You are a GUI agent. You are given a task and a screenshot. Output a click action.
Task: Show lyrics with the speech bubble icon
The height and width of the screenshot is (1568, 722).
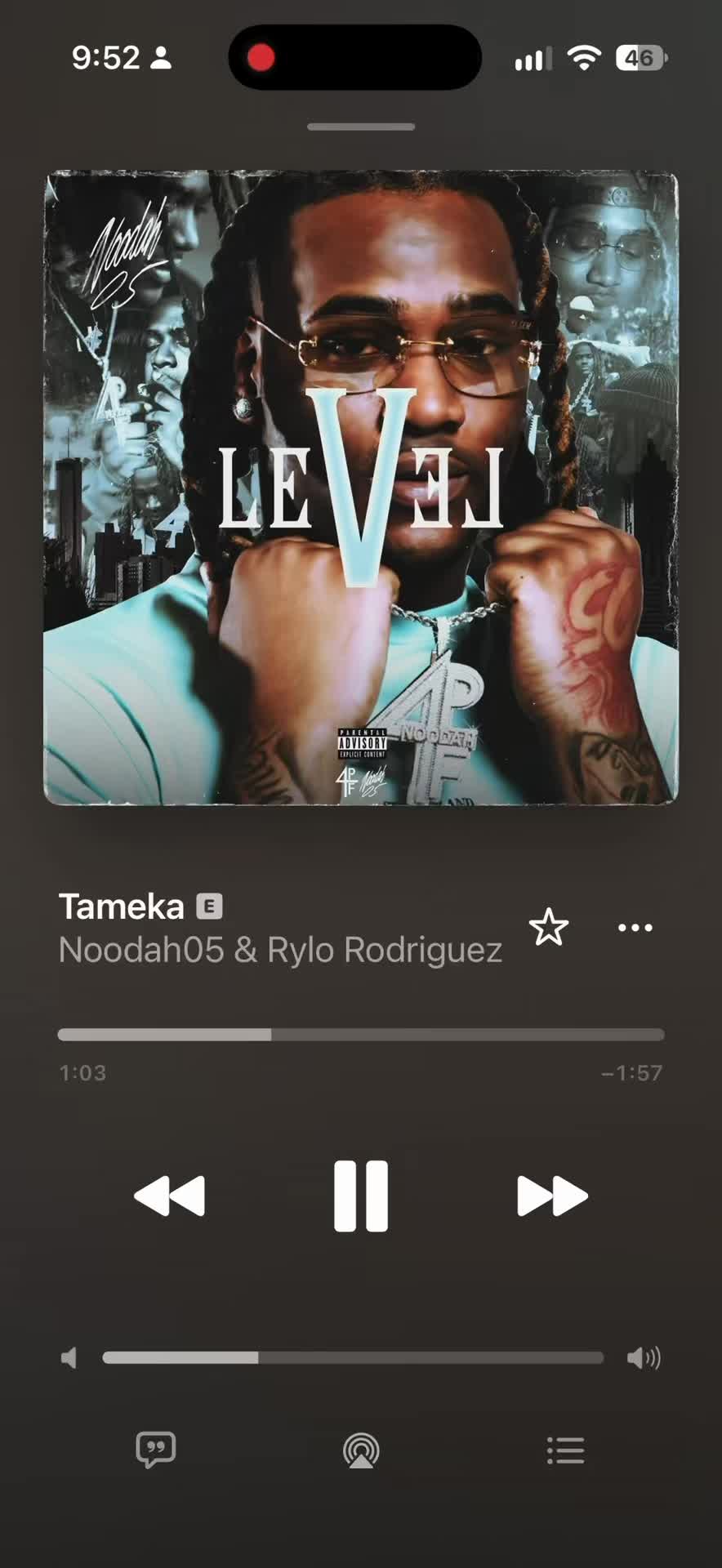point(156,1450)
